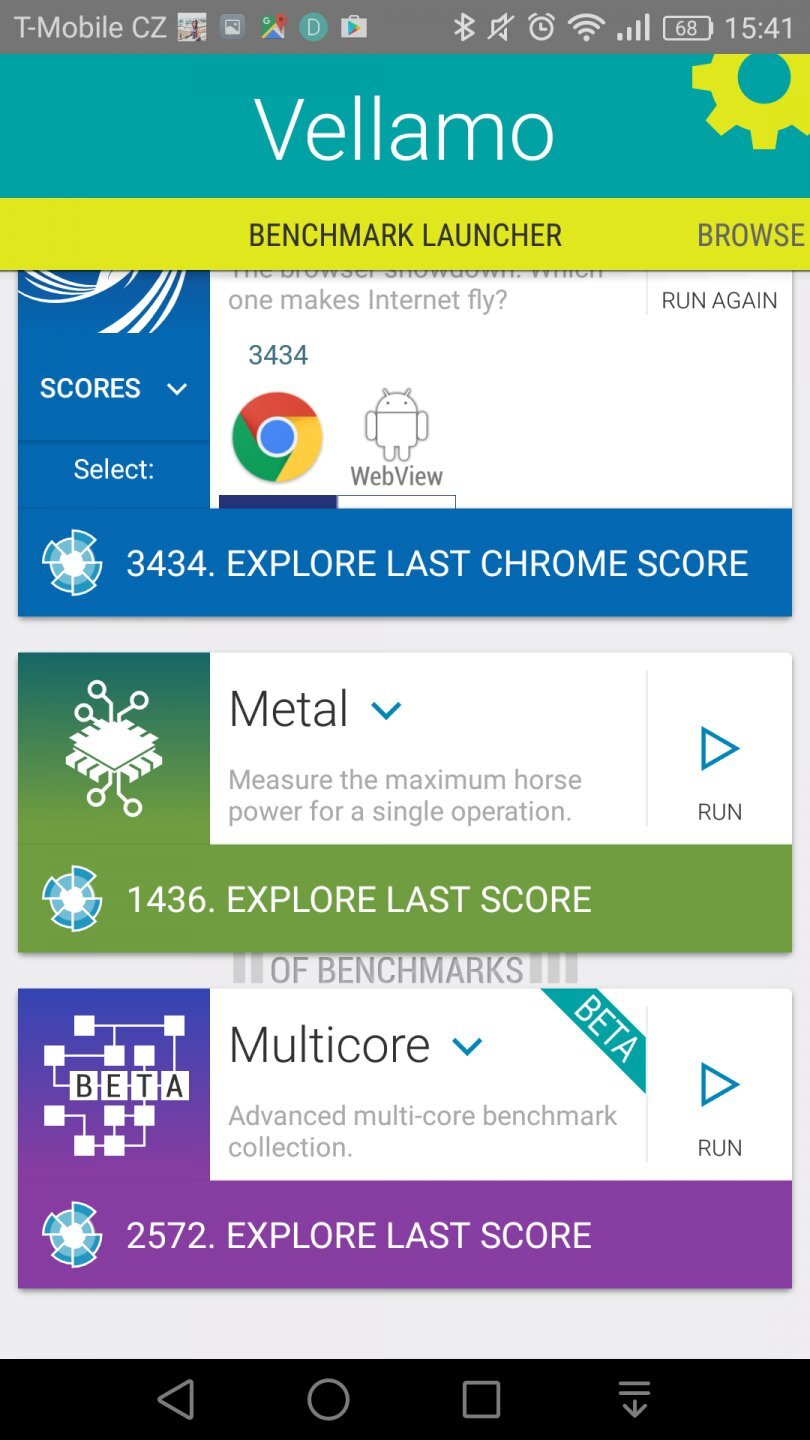The height and width of the screenshot is (1440, 810).
Task: Click the pinwheel icon on the Metal score bar
Action: click(x=71, y=898)
